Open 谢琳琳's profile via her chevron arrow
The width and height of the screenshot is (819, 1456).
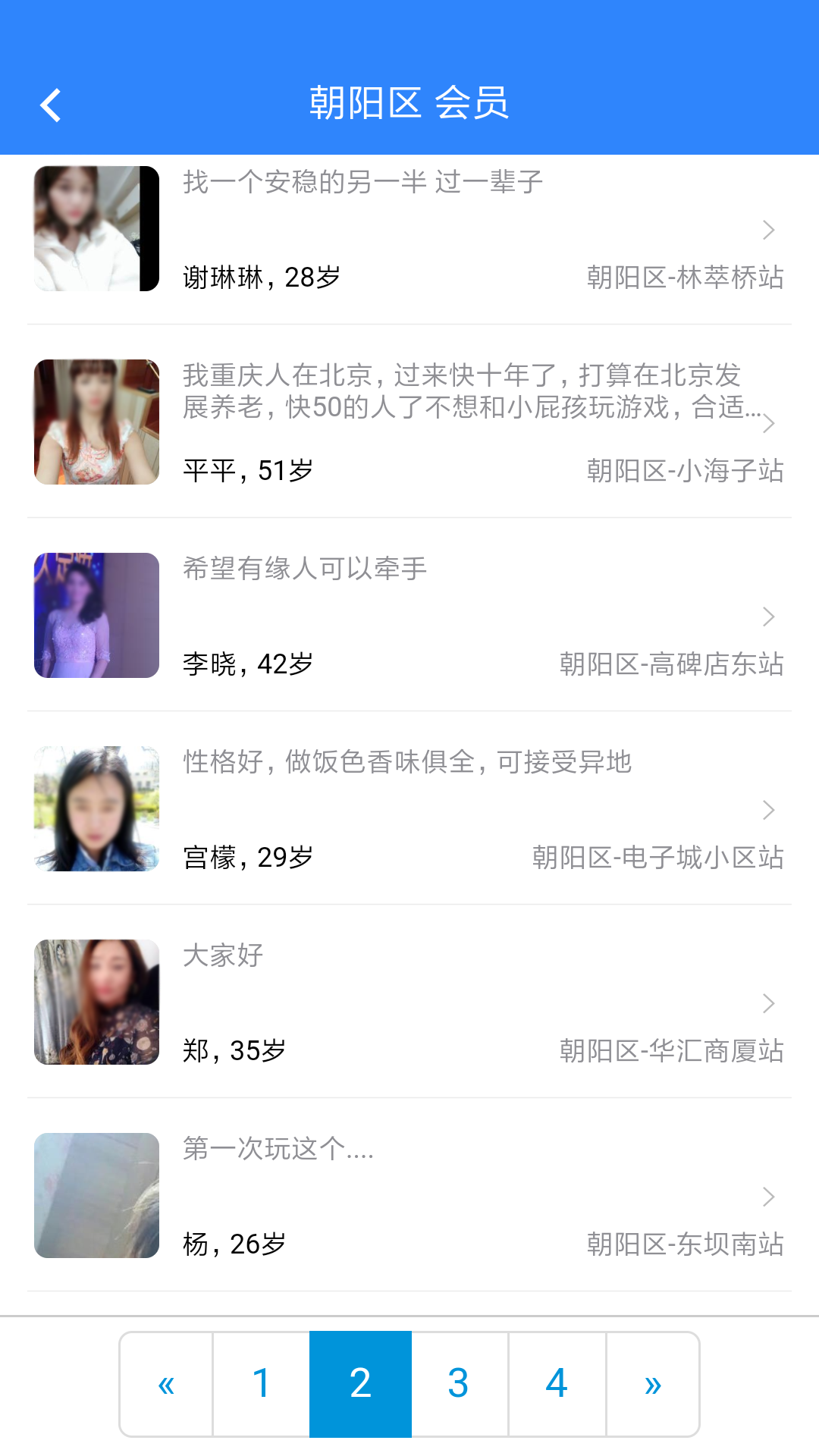771,228
